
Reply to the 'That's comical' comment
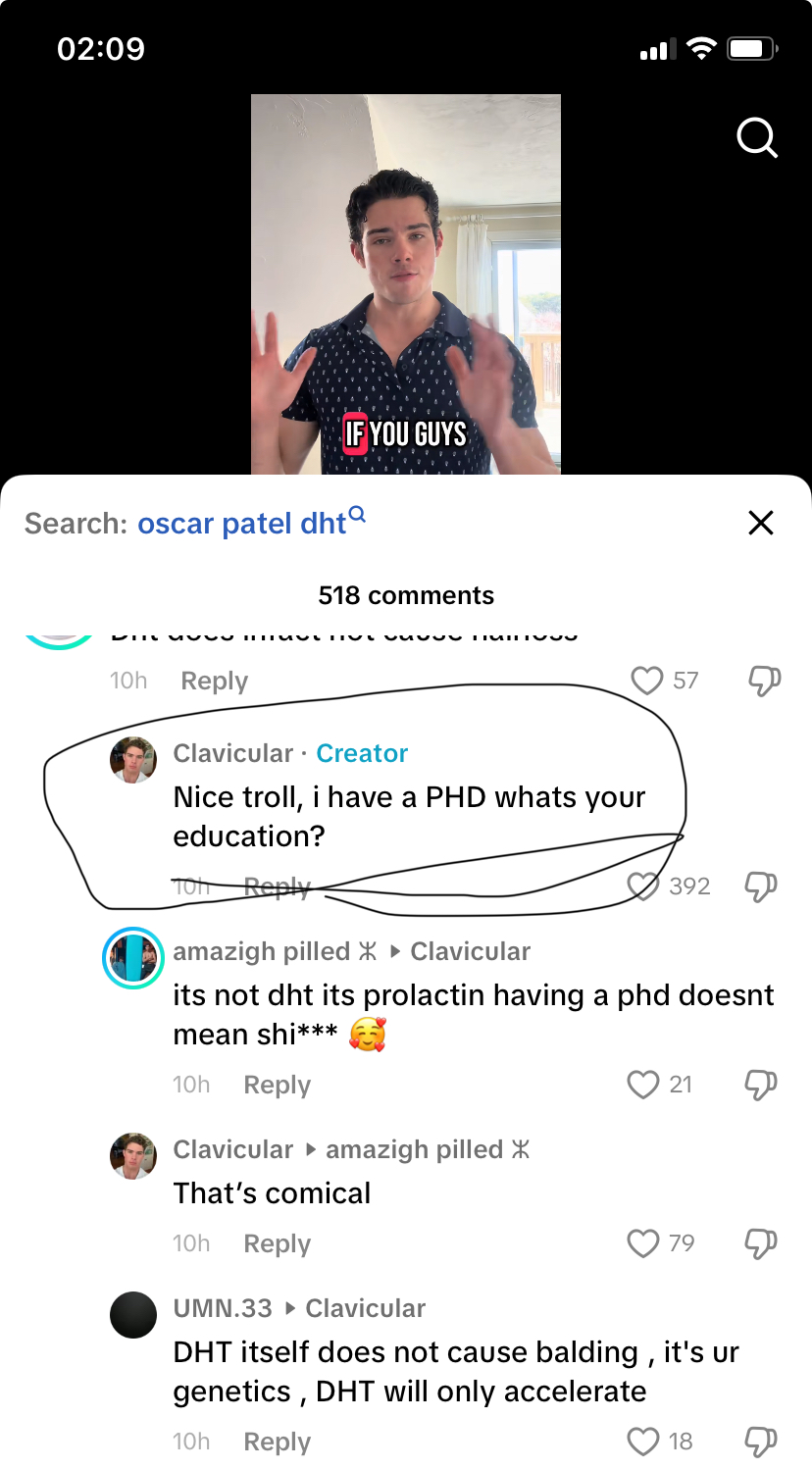pyautogui.click(x=277, y=1243)
